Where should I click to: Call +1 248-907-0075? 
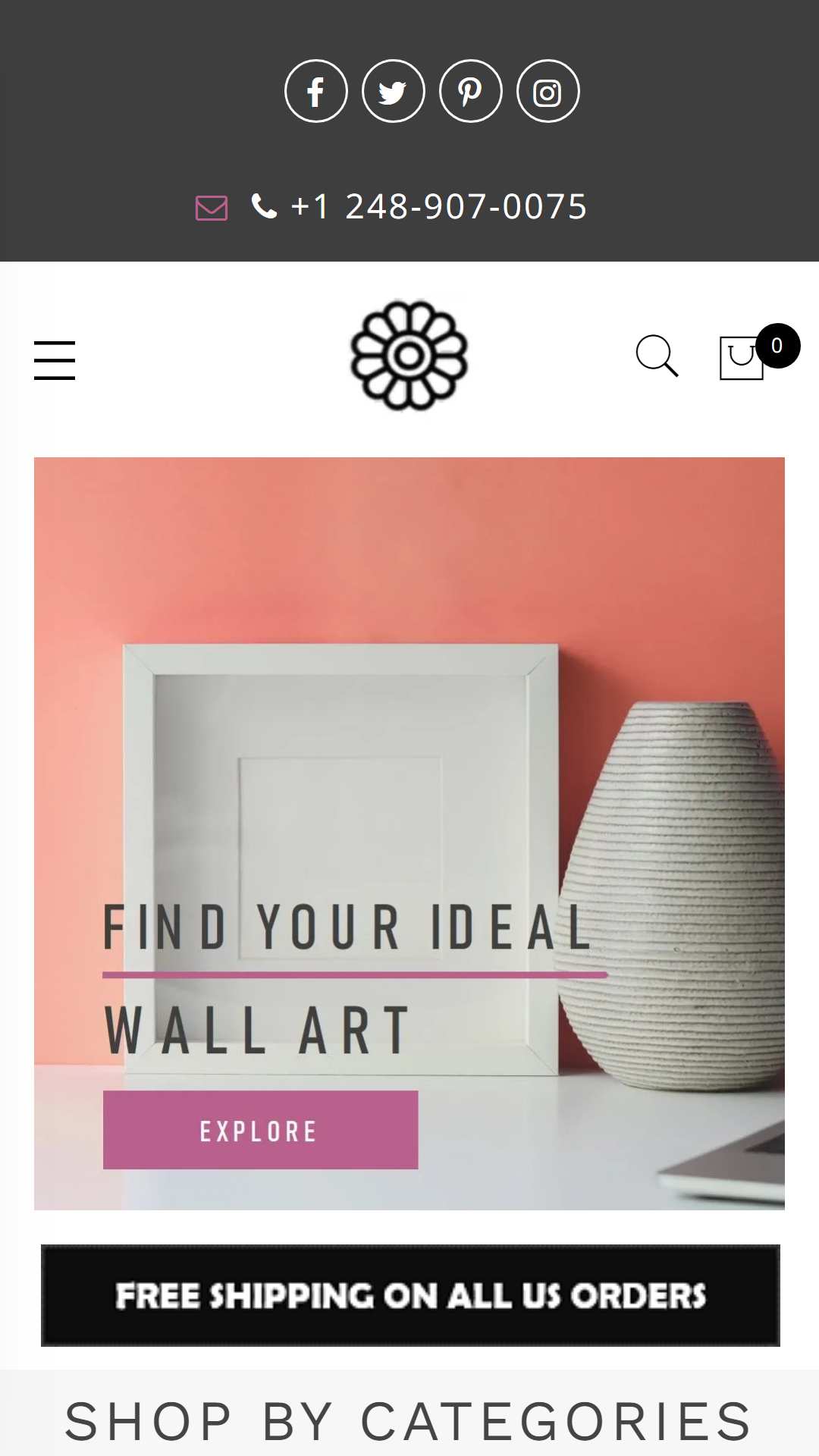click(438, 206)
